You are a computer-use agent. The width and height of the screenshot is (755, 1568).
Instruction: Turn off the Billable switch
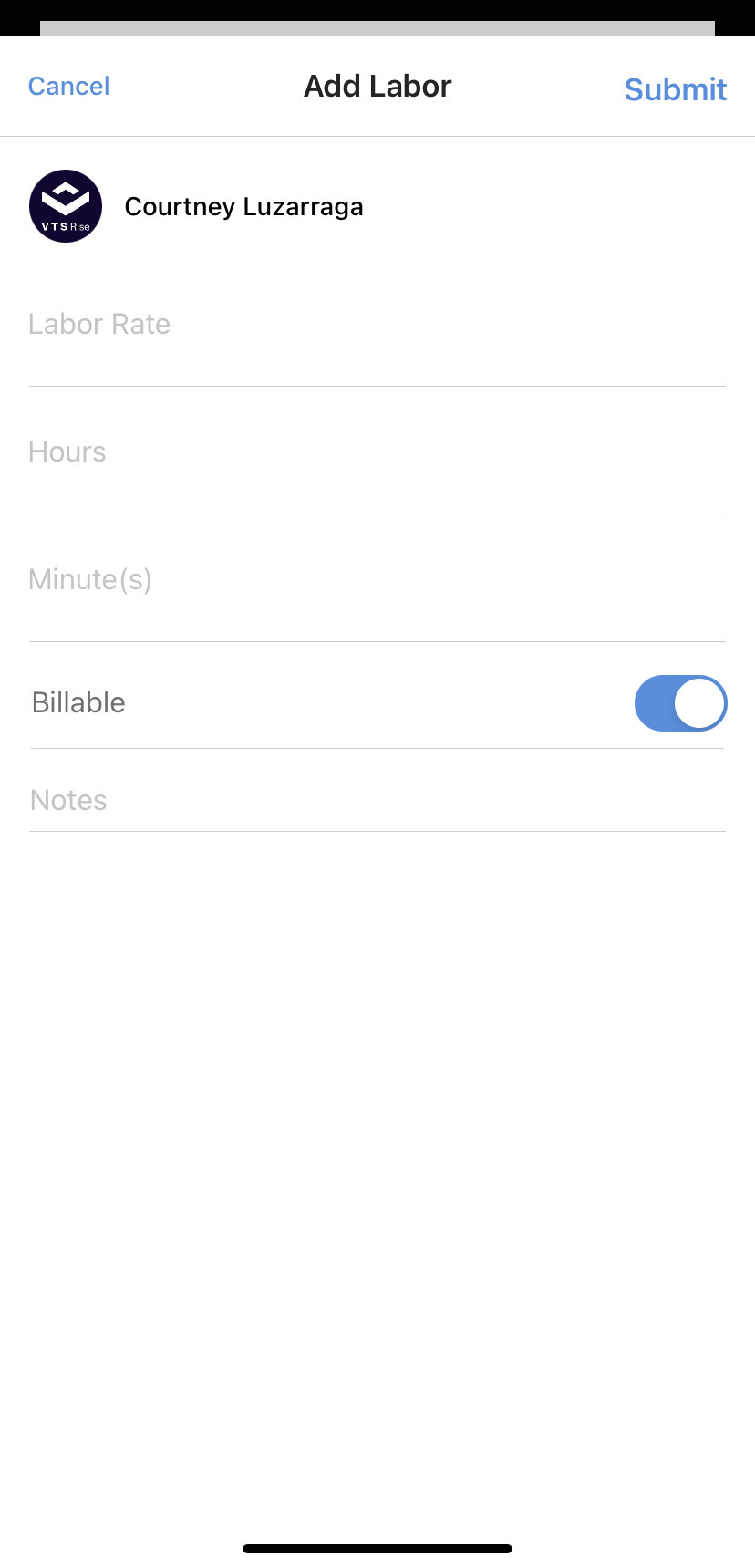pyautogui.click(x=680, y=703)
